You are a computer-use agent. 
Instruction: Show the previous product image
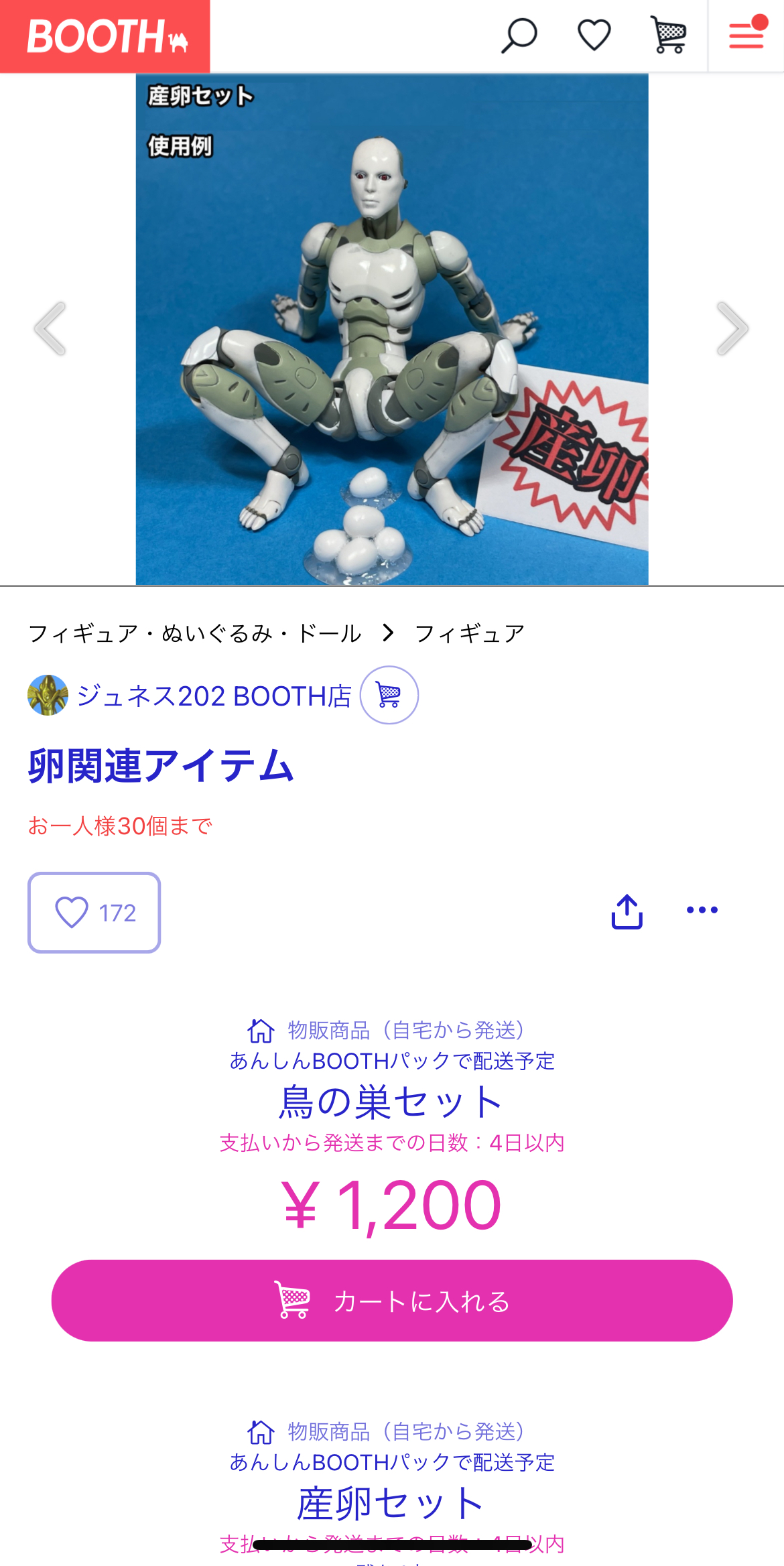tap(50, 328)
